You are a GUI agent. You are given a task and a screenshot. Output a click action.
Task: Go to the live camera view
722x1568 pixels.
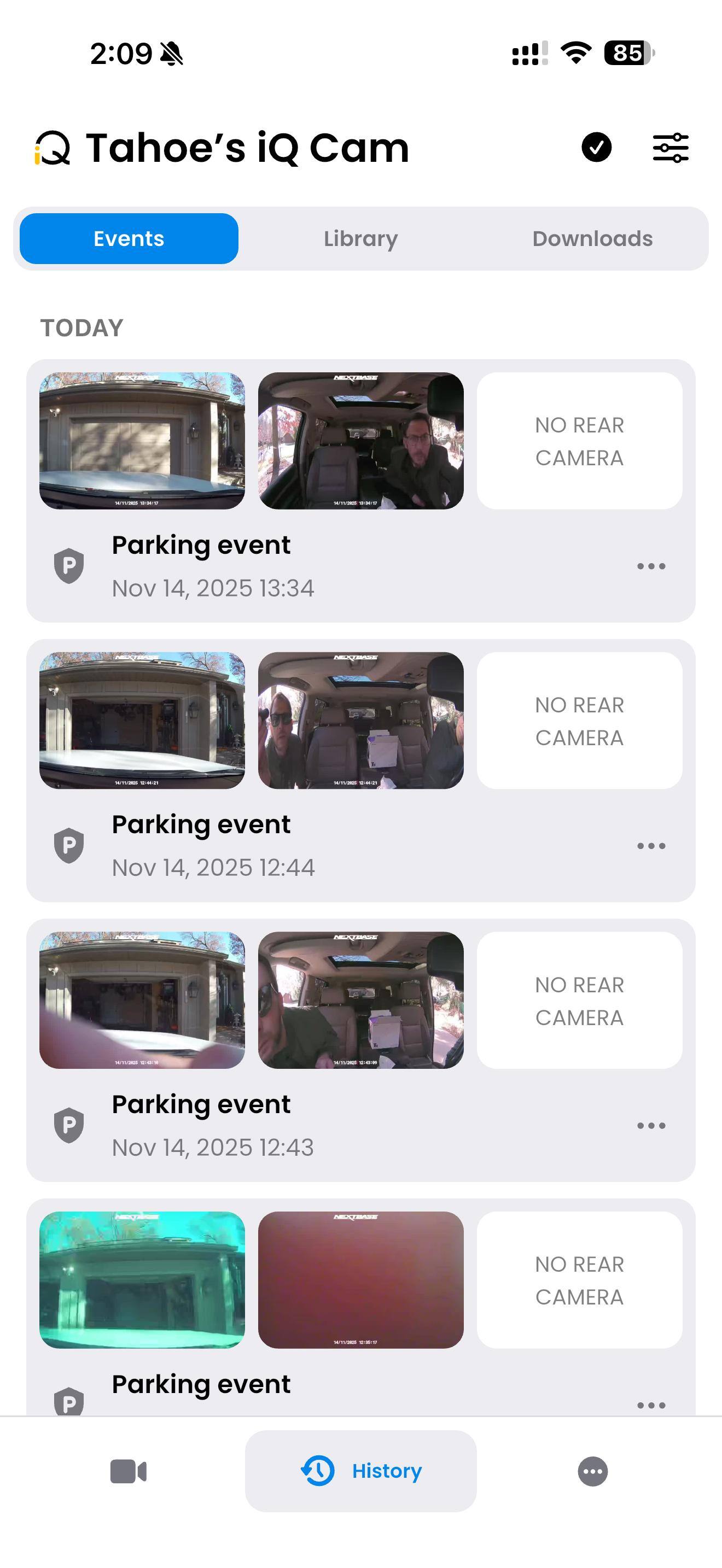tap(129, 1471)
